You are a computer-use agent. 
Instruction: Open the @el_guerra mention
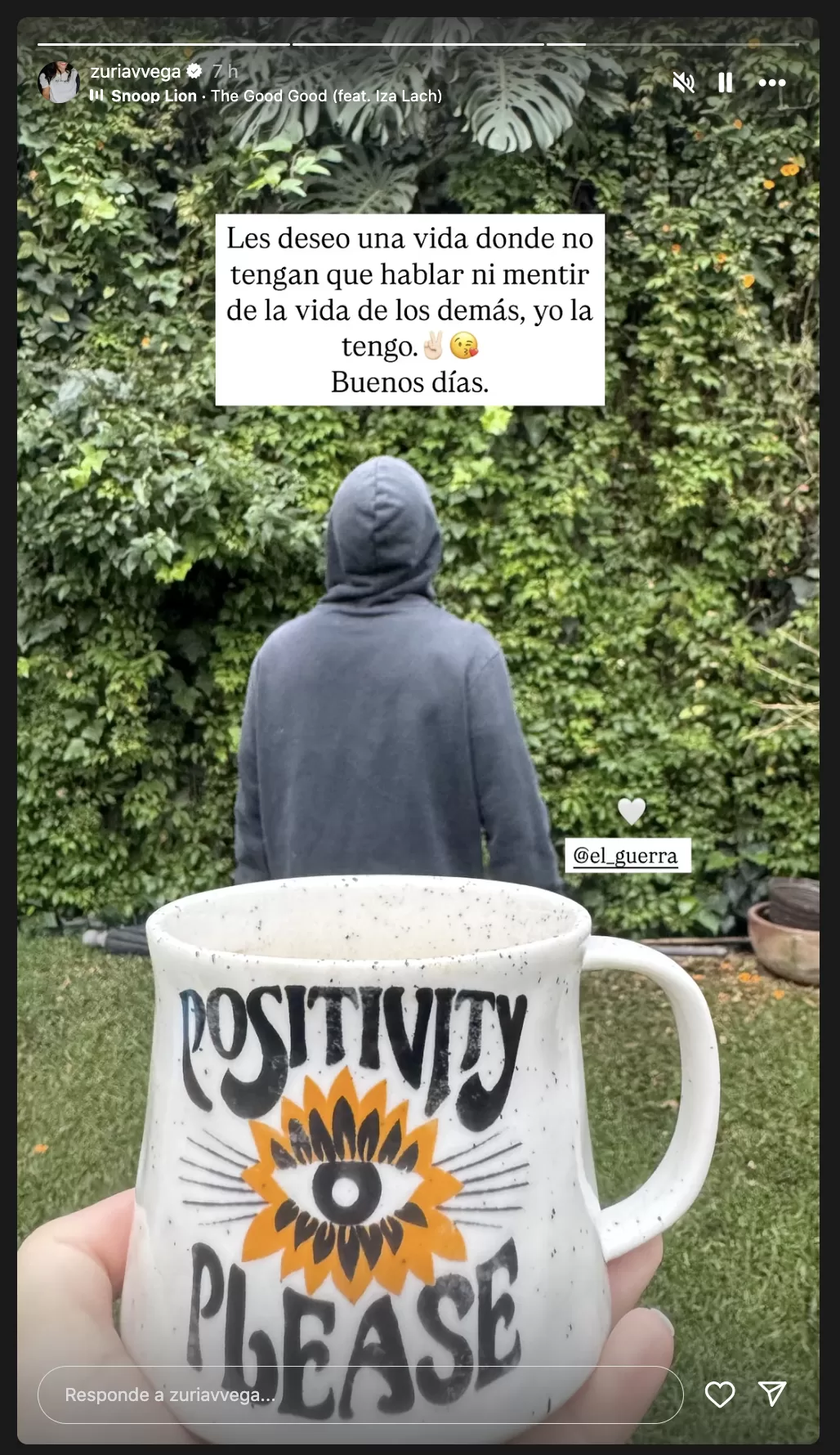(x=626, y=856)
